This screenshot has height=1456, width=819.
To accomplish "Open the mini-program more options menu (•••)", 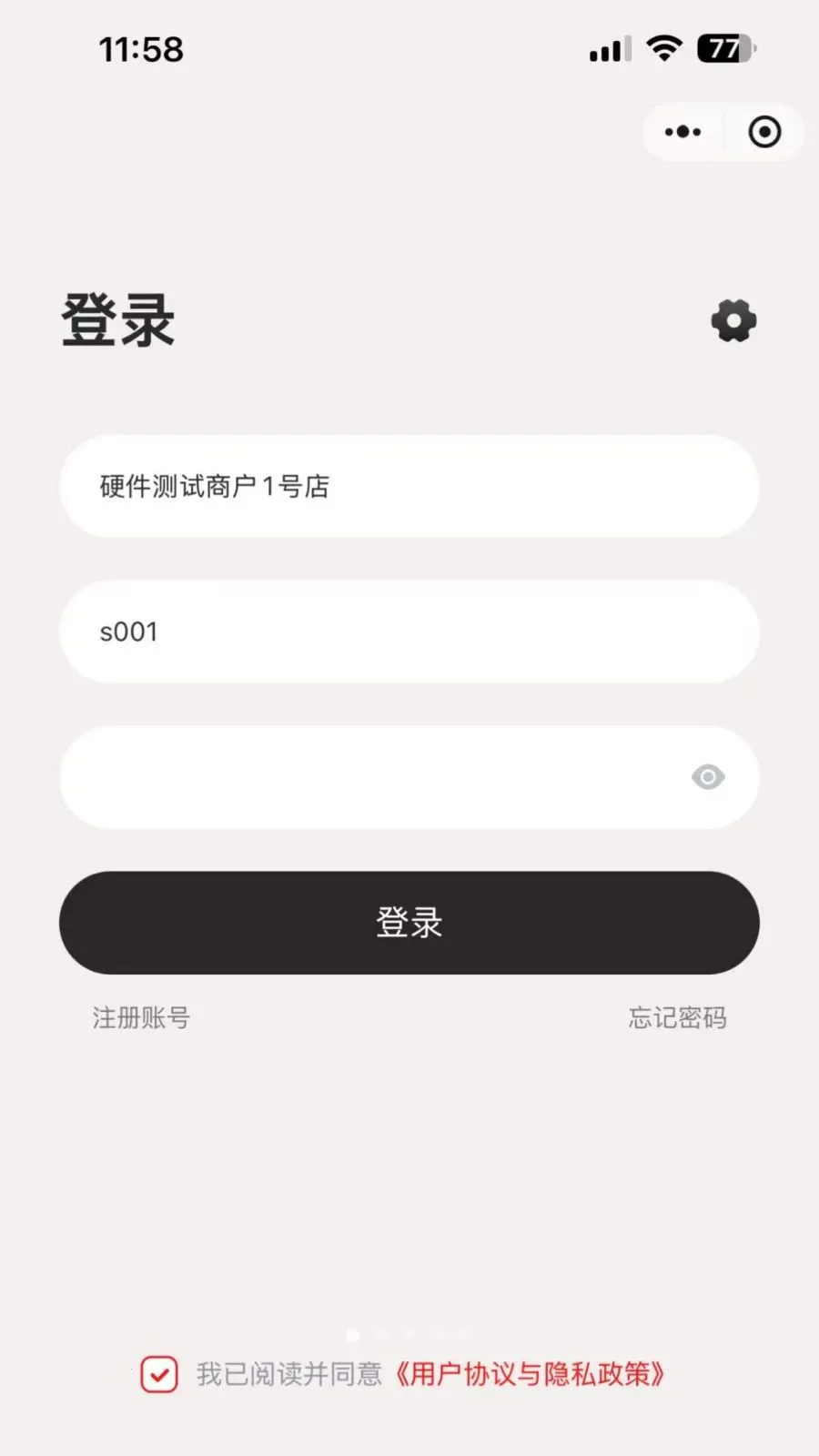I will [682, 132].
